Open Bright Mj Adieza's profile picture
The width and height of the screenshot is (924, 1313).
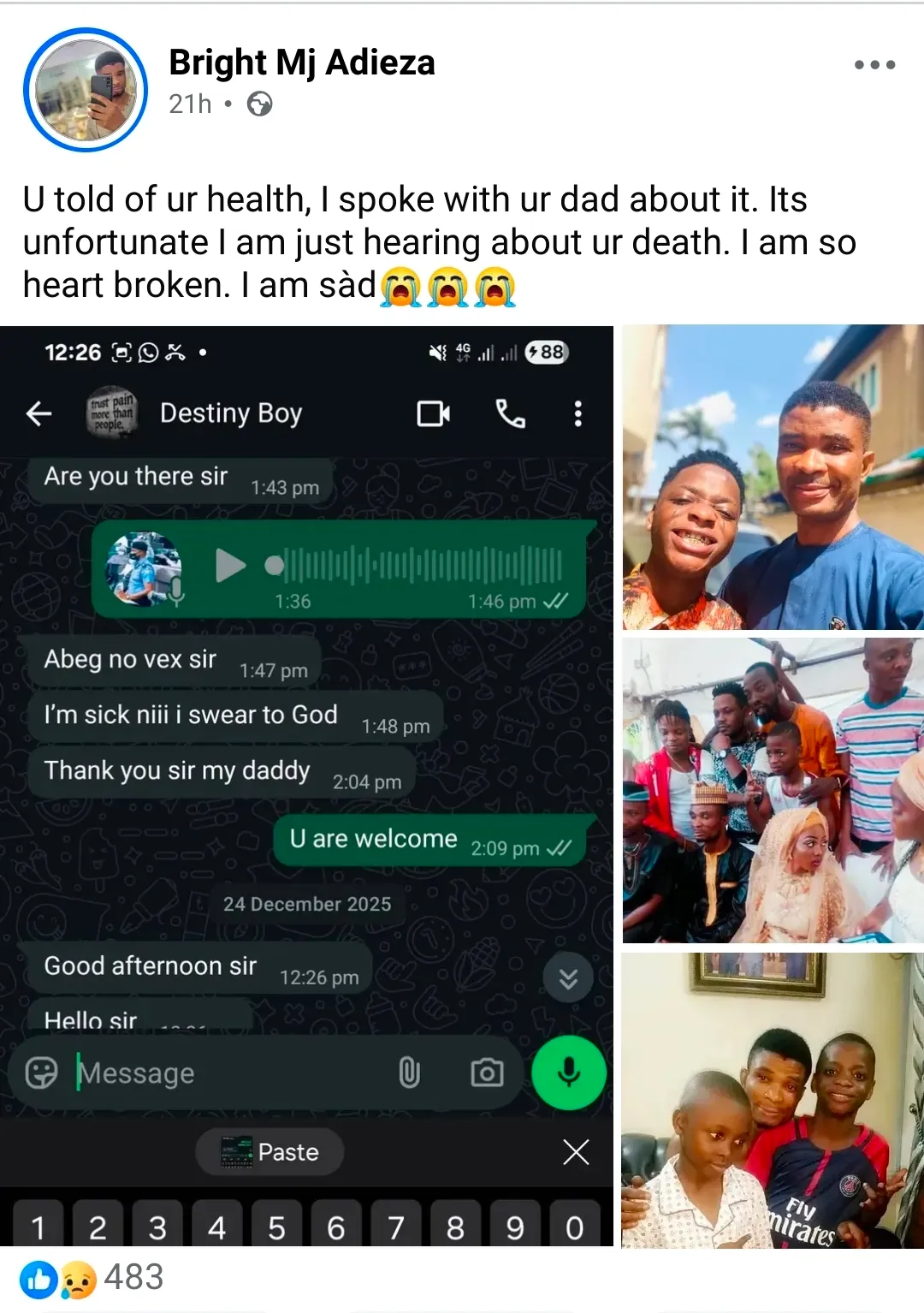86,90
